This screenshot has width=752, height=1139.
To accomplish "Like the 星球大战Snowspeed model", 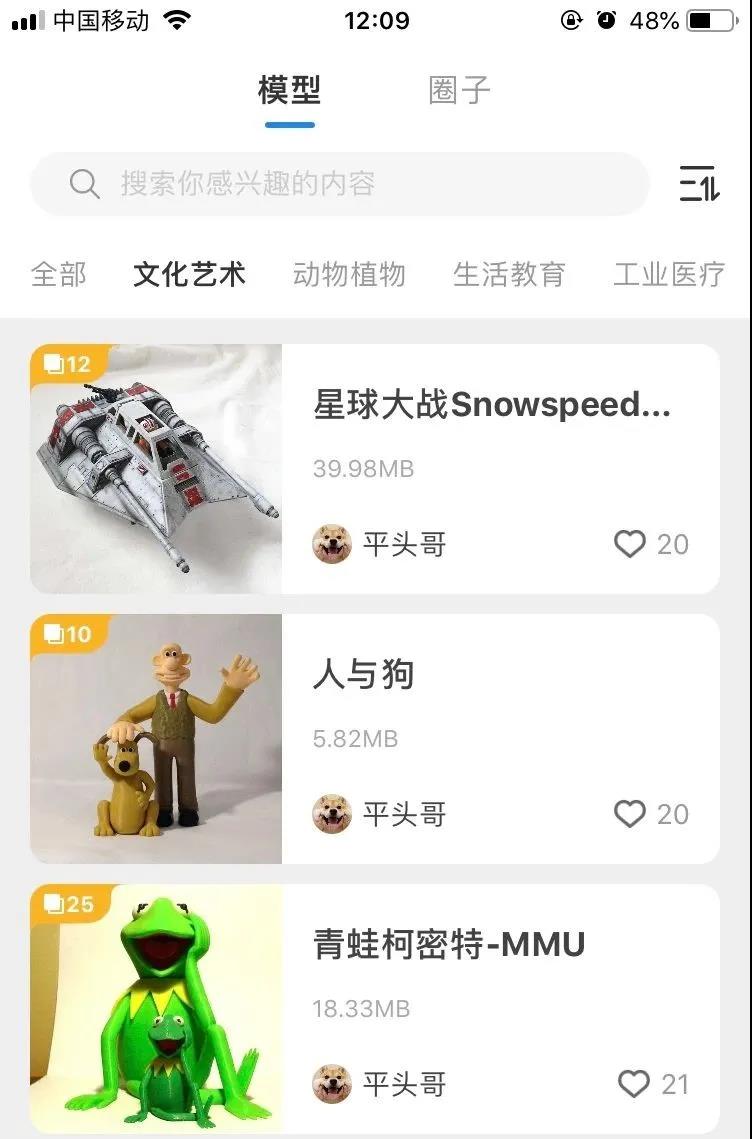I will click(x=630, y=544).
